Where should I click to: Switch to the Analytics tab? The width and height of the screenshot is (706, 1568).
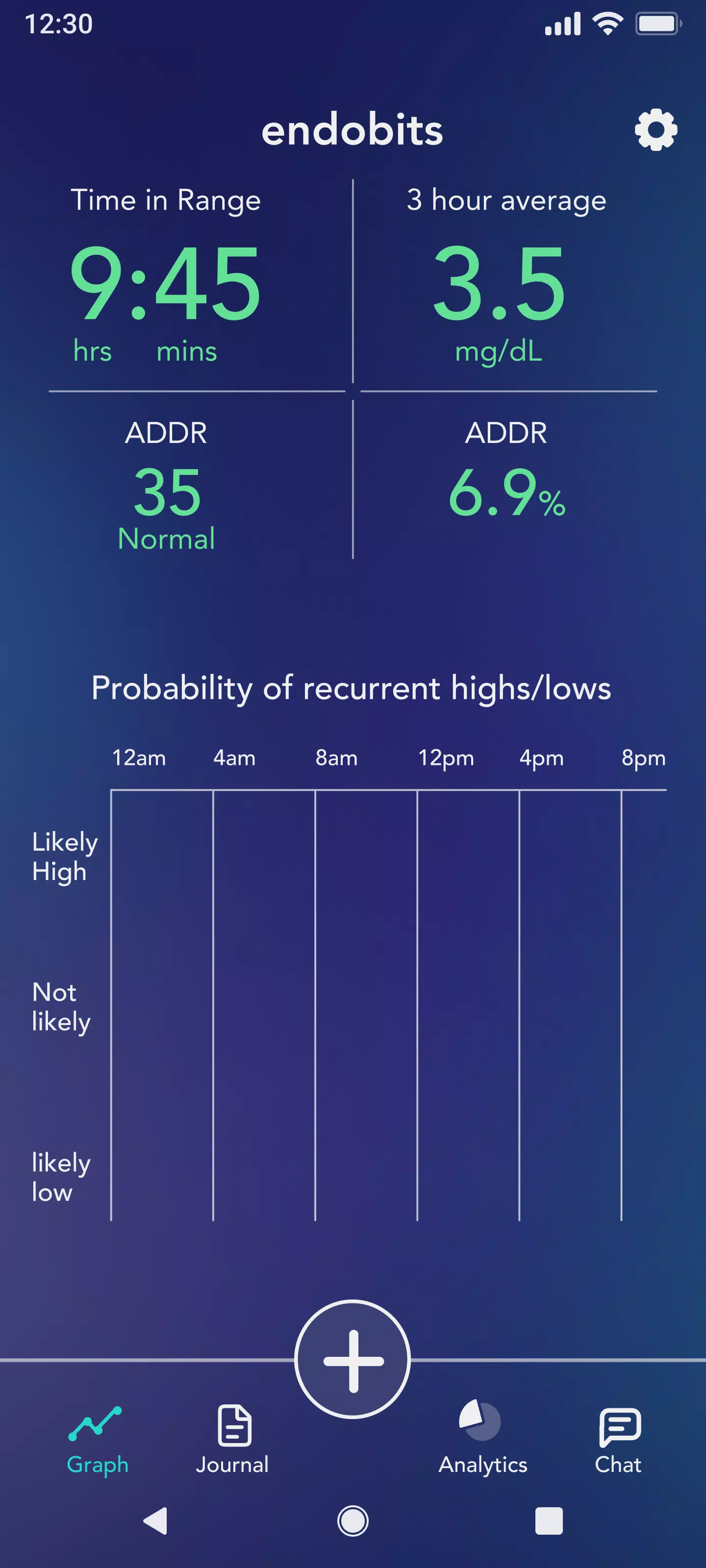tap(482, 1440)
